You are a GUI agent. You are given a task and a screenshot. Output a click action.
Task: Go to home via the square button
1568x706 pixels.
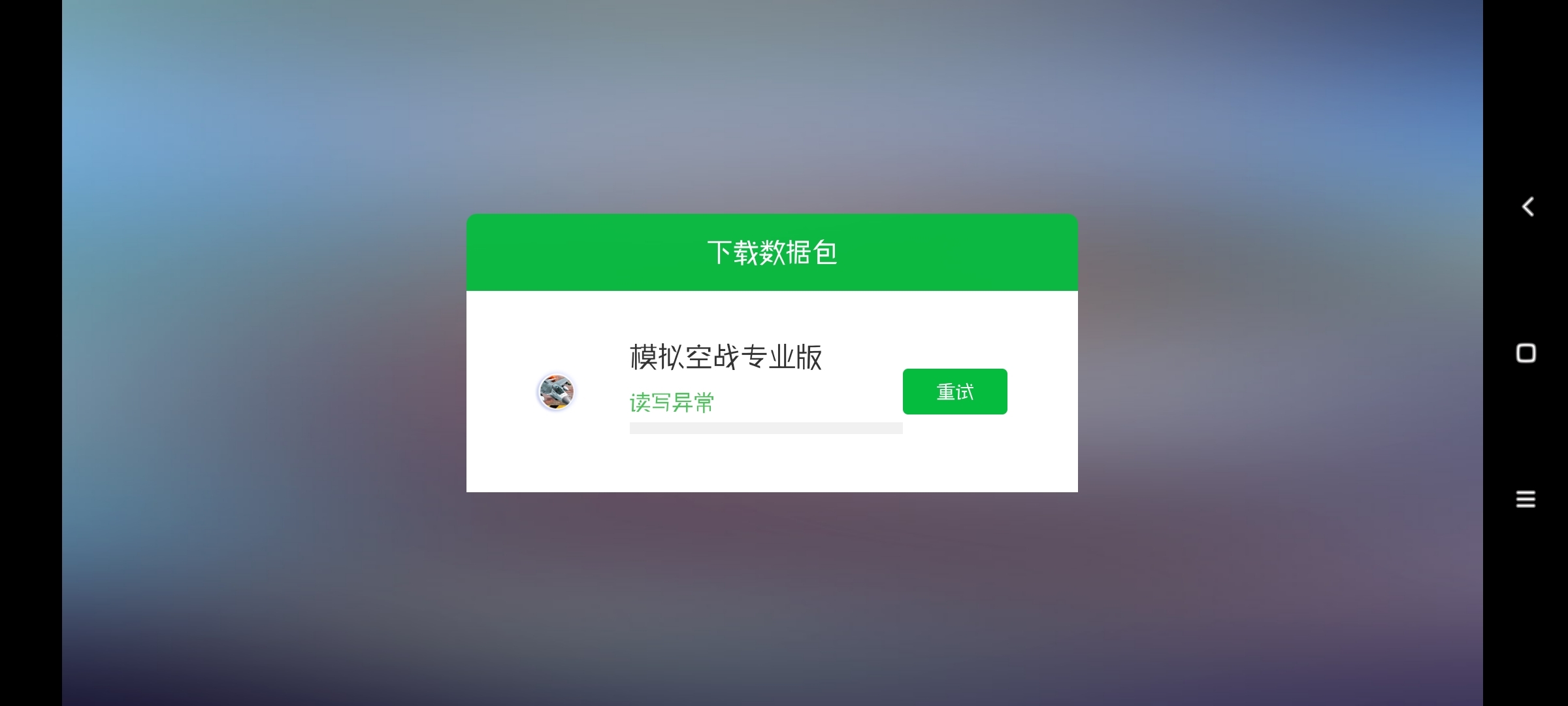[x=1526, y=354]
